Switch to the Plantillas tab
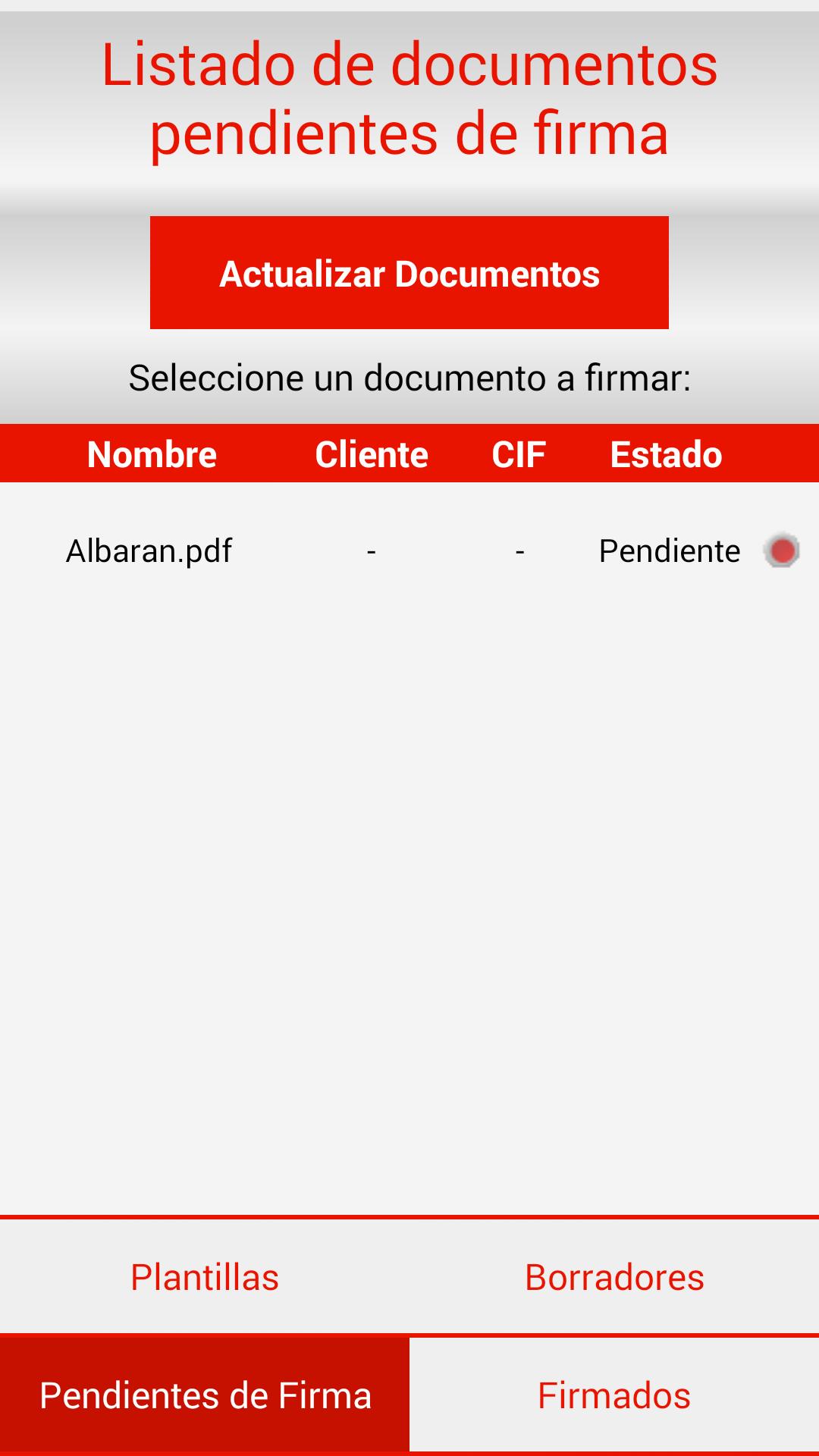The image size is (819, 1456). (205, 1277)
